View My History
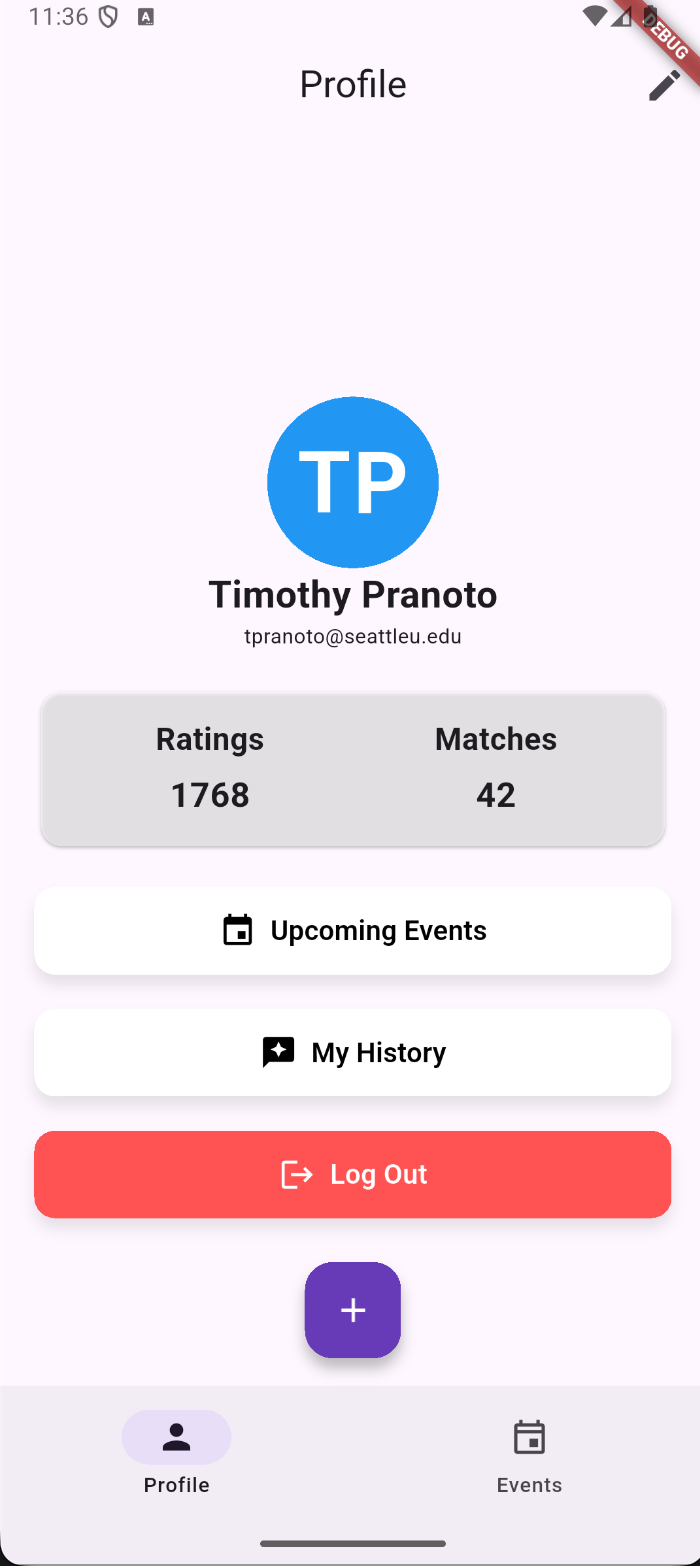 (x=352, y=1053)
